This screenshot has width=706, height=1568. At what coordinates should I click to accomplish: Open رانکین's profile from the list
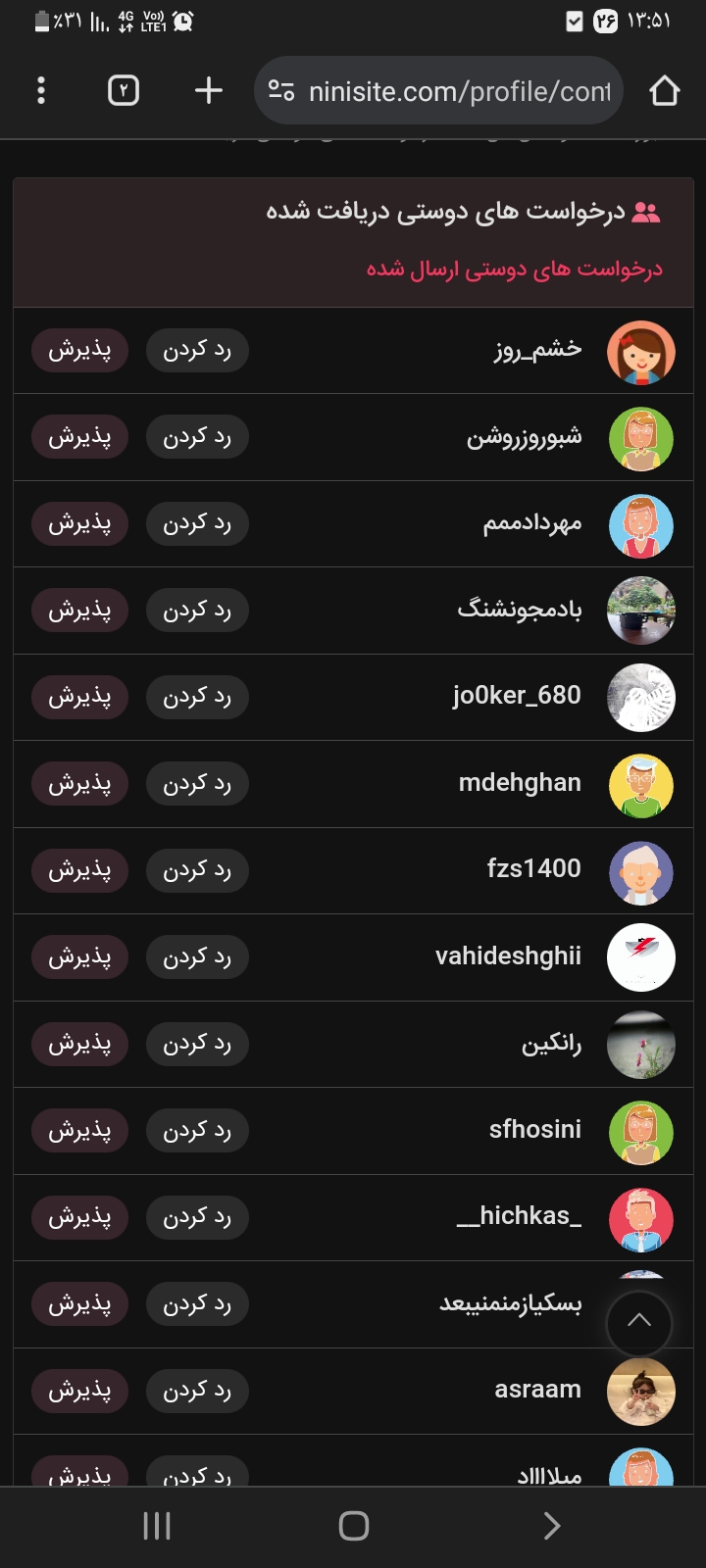point(551,1044)
